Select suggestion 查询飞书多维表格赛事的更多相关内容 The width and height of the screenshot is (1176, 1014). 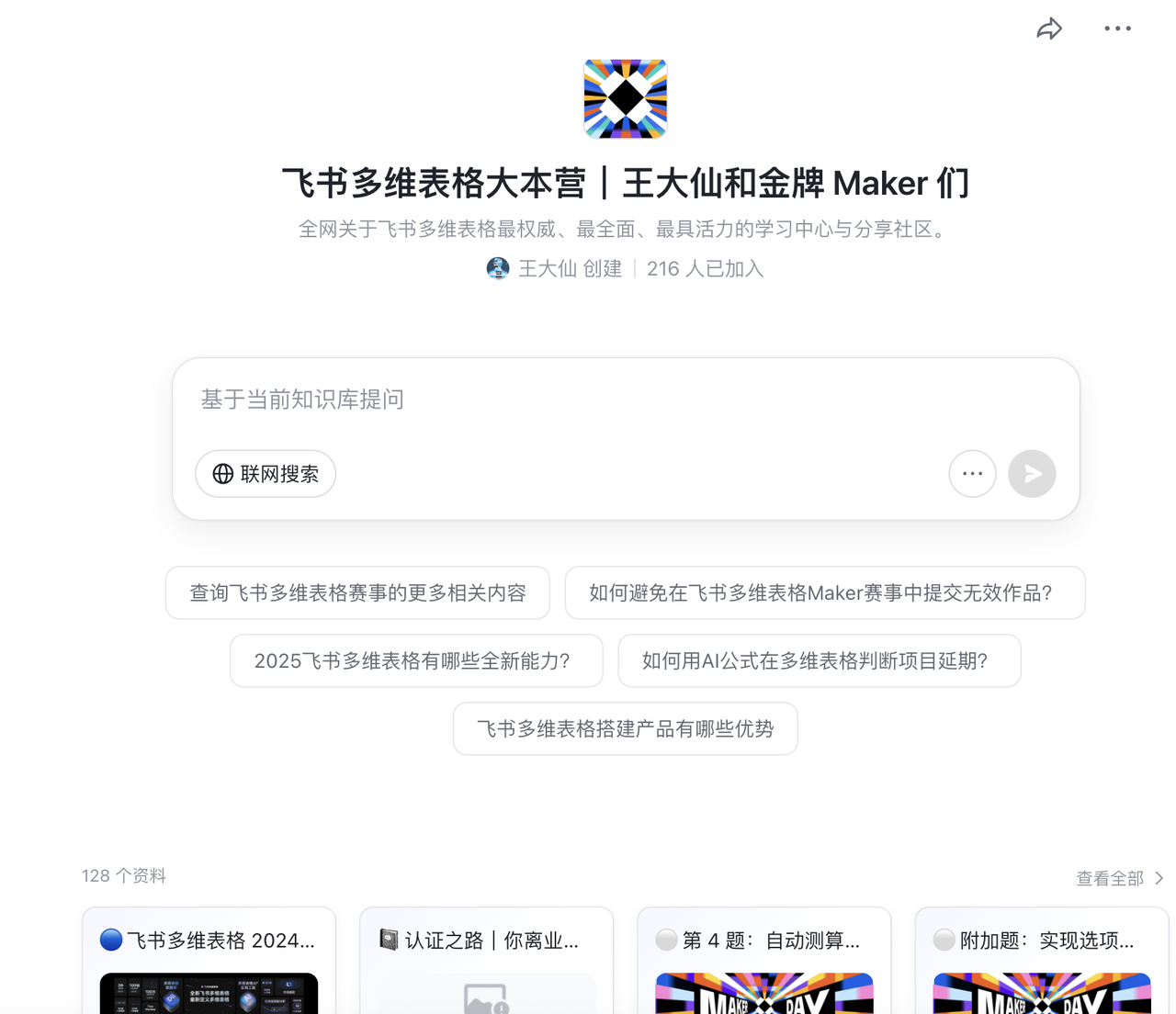click(x=357, y=593)
